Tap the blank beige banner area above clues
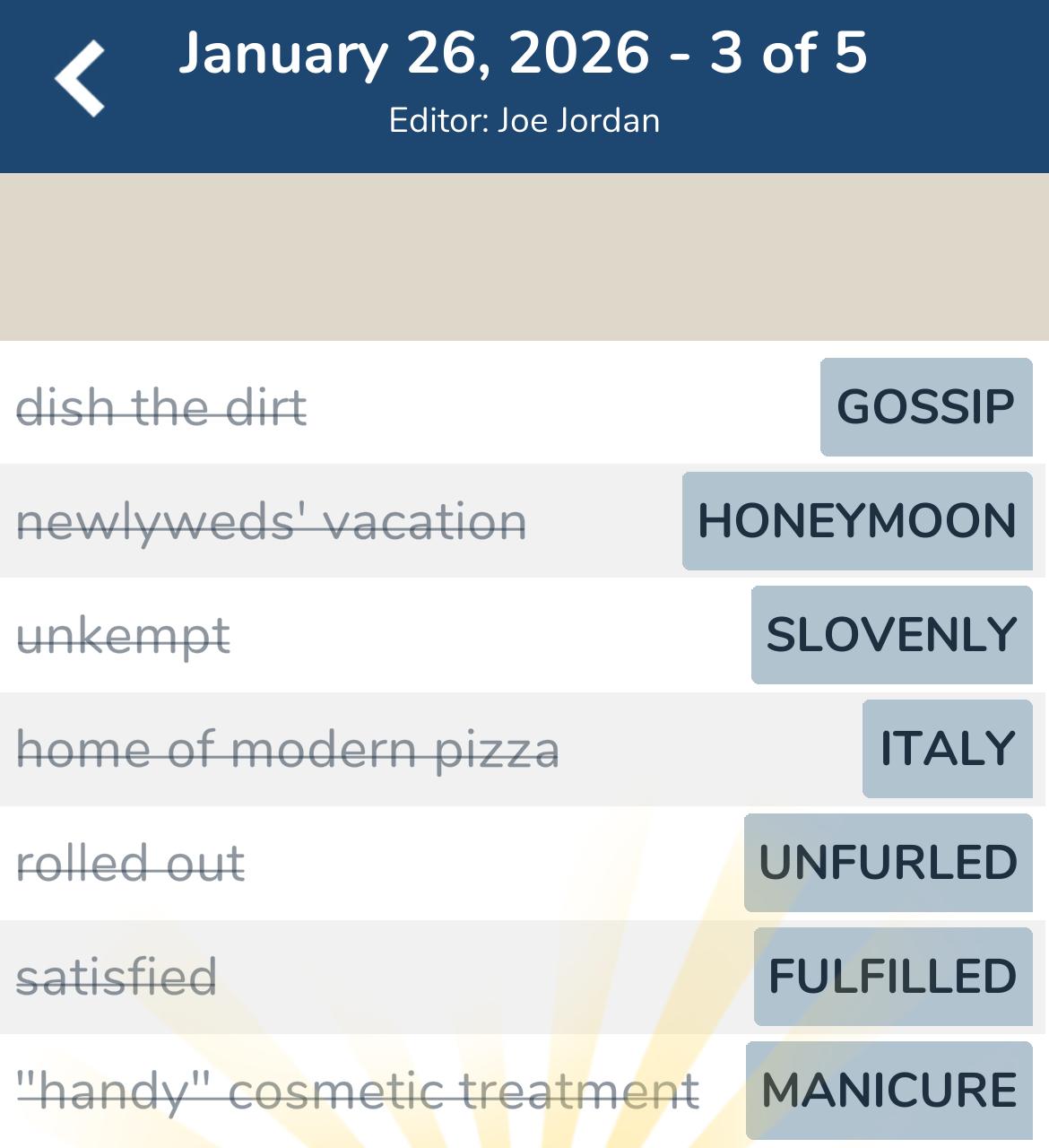This screenshot has height=1148, width=1049. 524,256
